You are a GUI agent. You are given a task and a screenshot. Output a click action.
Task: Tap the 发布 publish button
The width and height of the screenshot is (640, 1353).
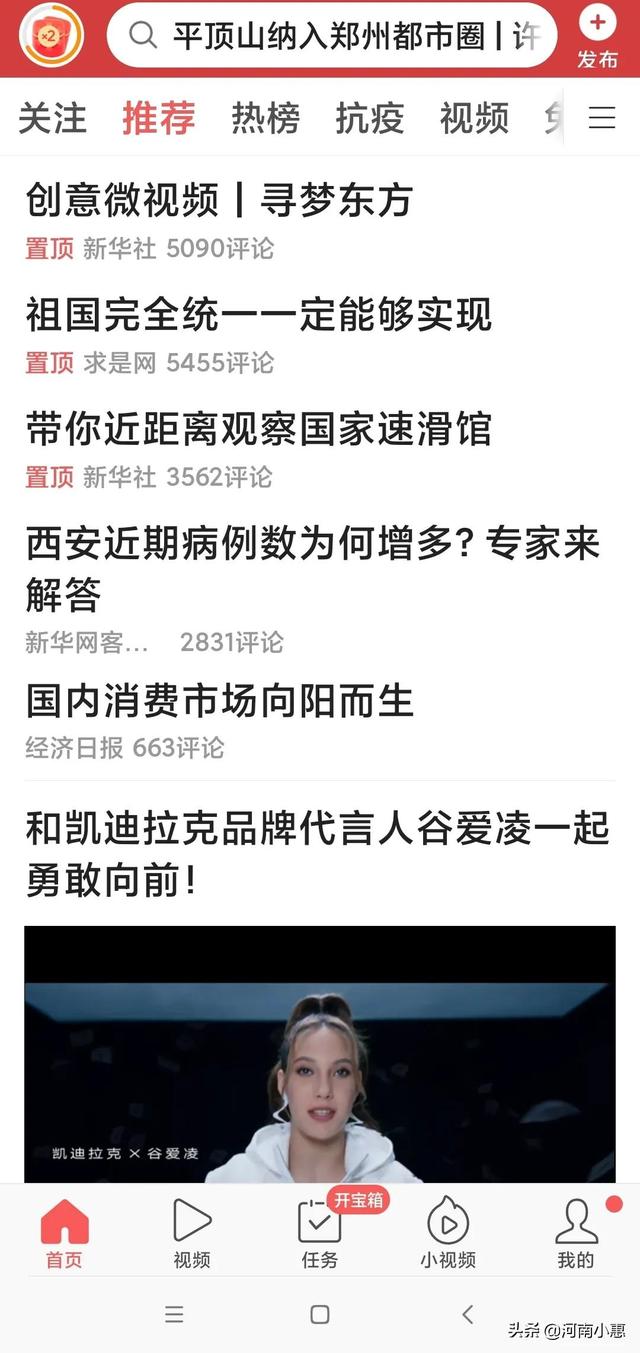597,38
